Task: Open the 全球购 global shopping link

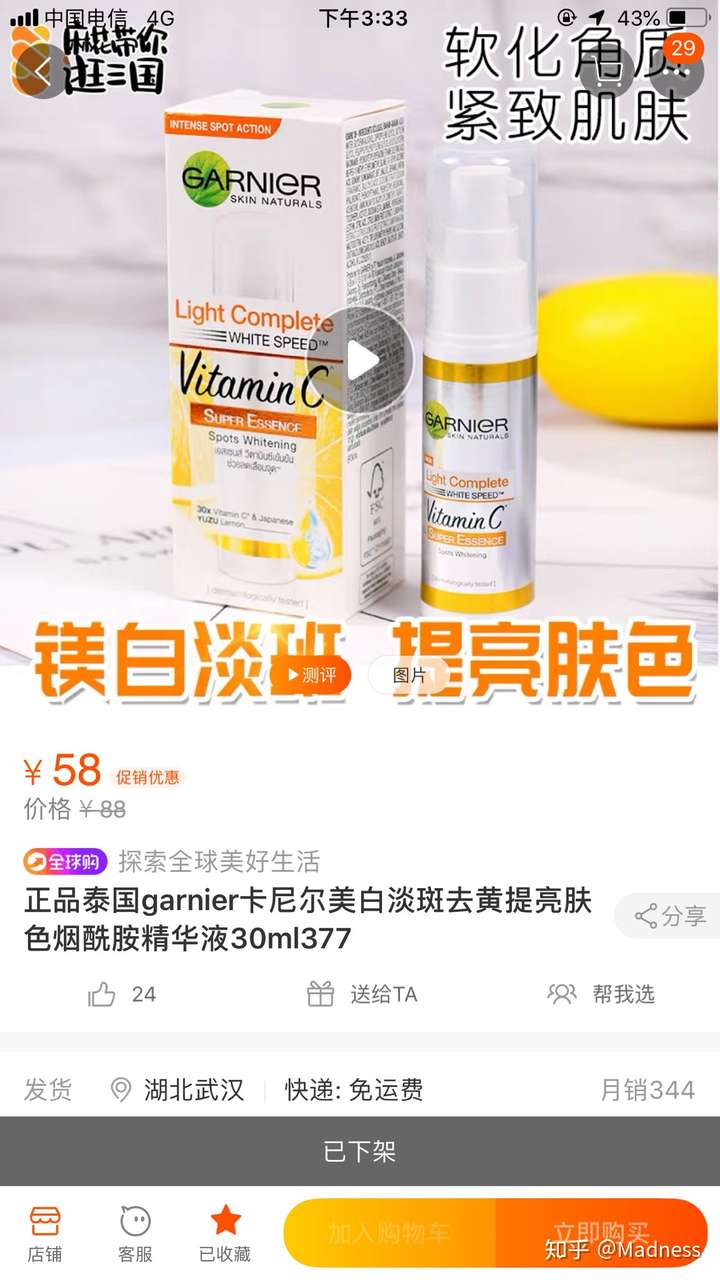Action: 65,861
